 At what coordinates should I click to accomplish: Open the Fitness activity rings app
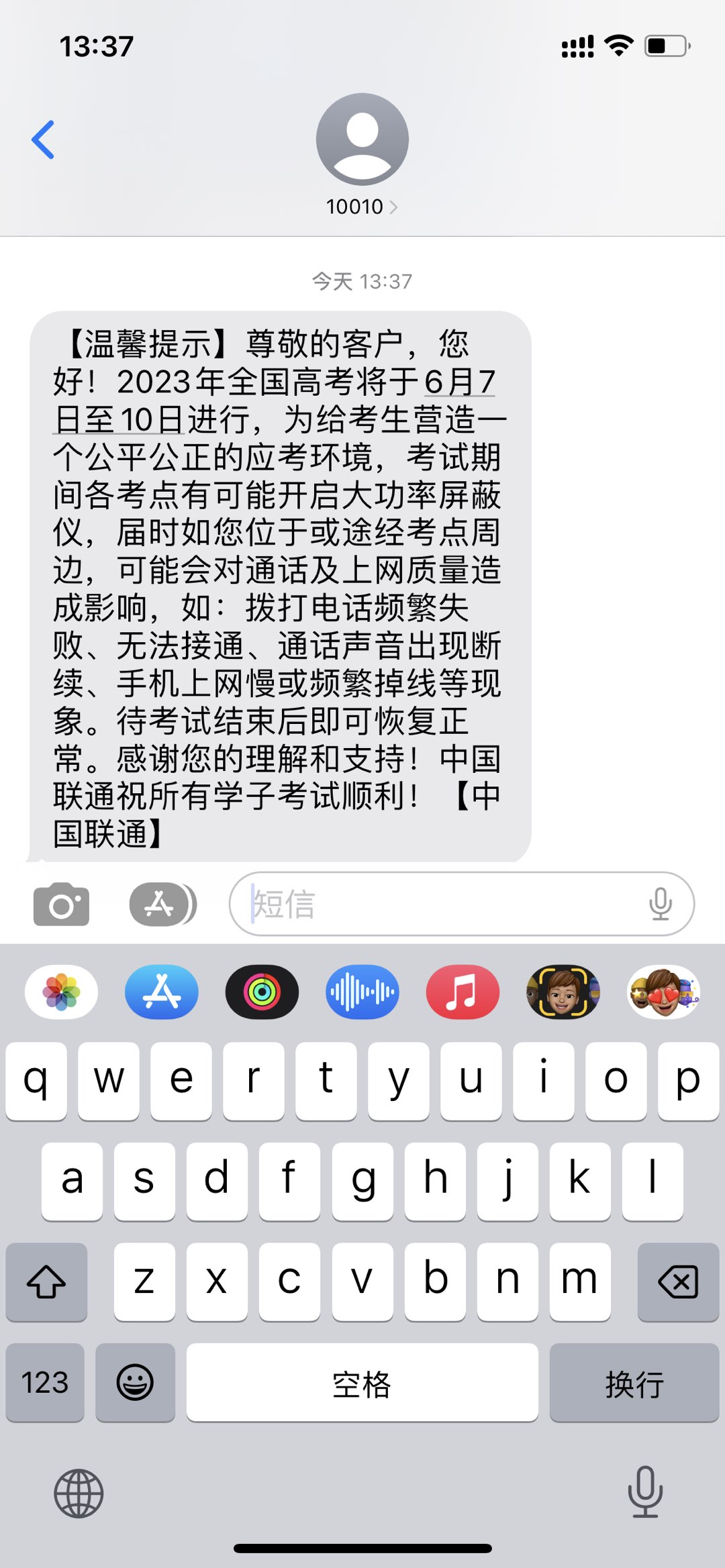point(262,992)
